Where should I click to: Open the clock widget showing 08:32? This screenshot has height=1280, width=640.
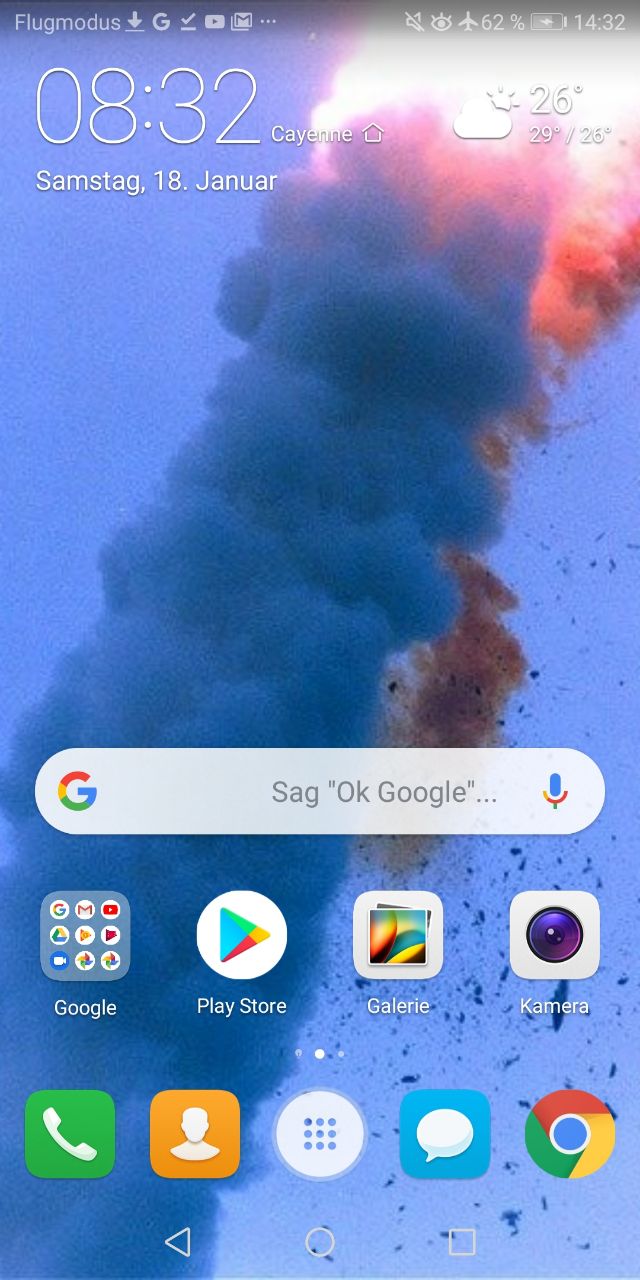point(148,108)
